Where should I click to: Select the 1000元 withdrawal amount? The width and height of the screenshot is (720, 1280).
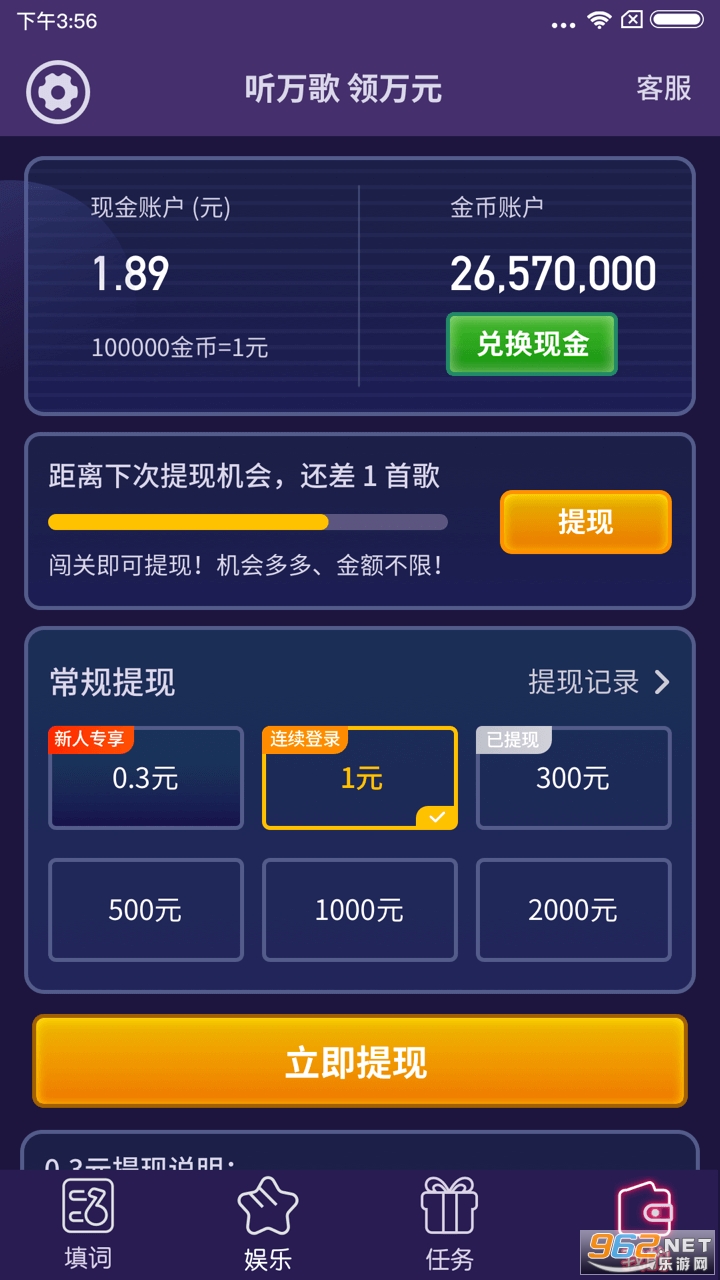pos(360,910)
